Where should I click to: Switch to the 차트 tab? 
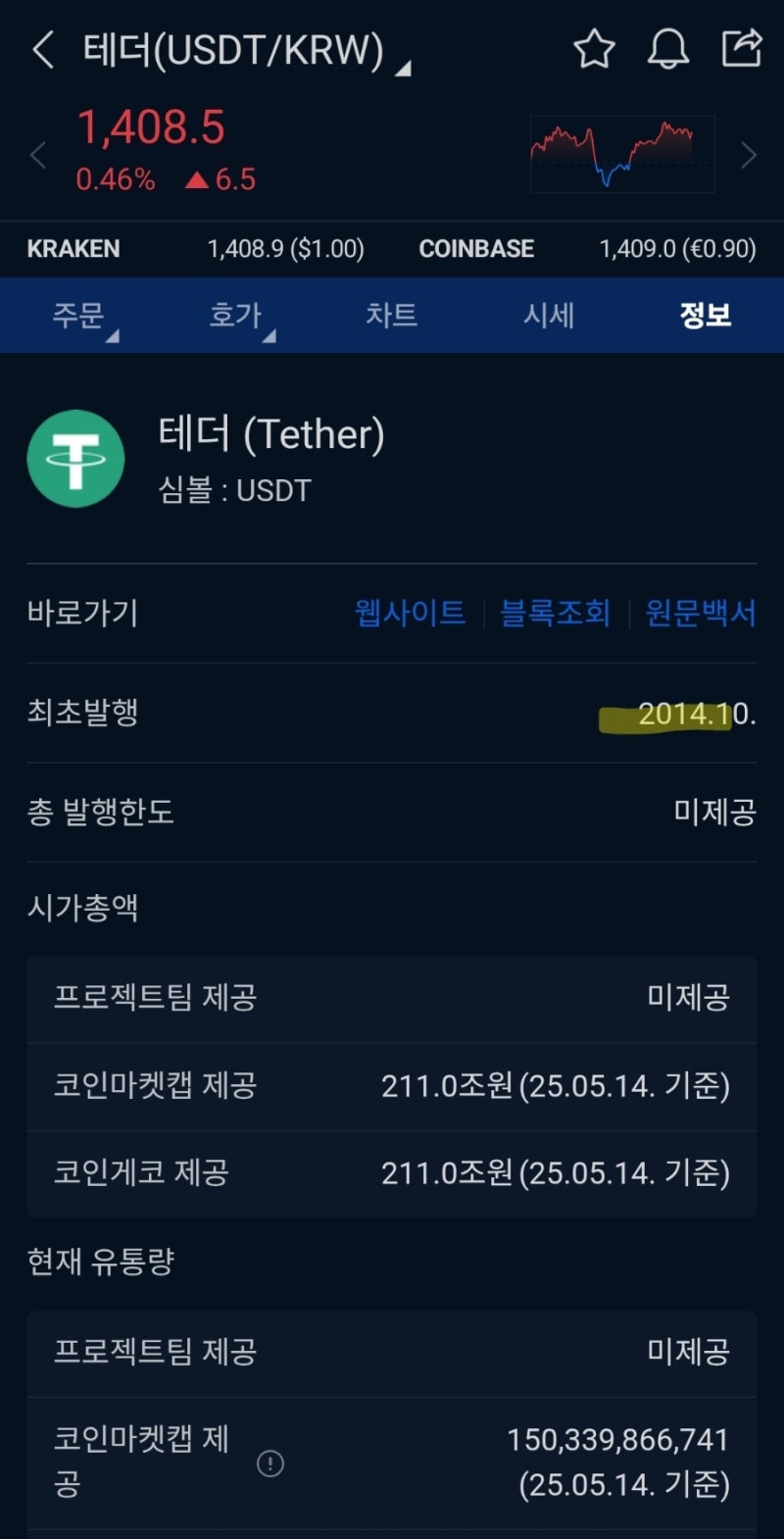[392, 315]
